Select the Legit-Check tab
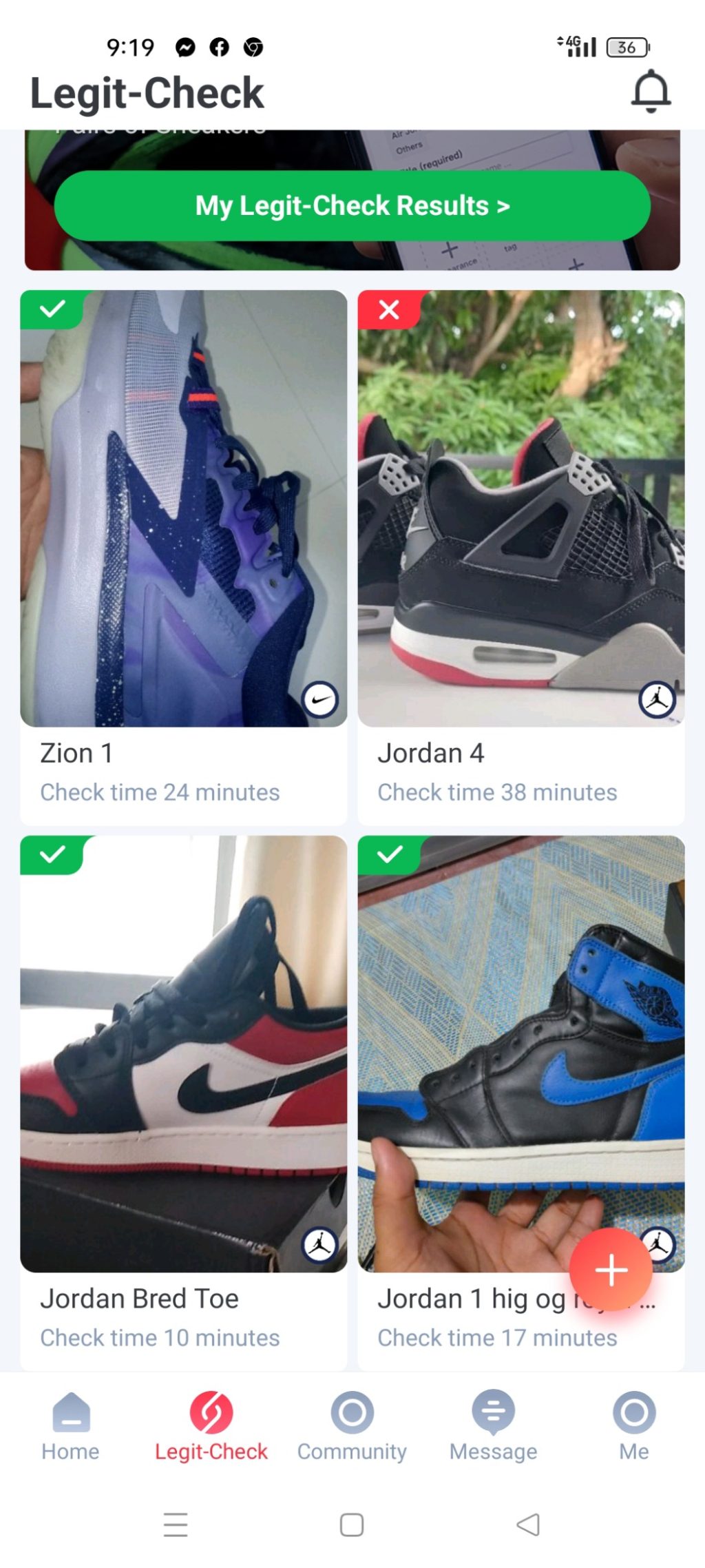 click(x=211, y=1426)
